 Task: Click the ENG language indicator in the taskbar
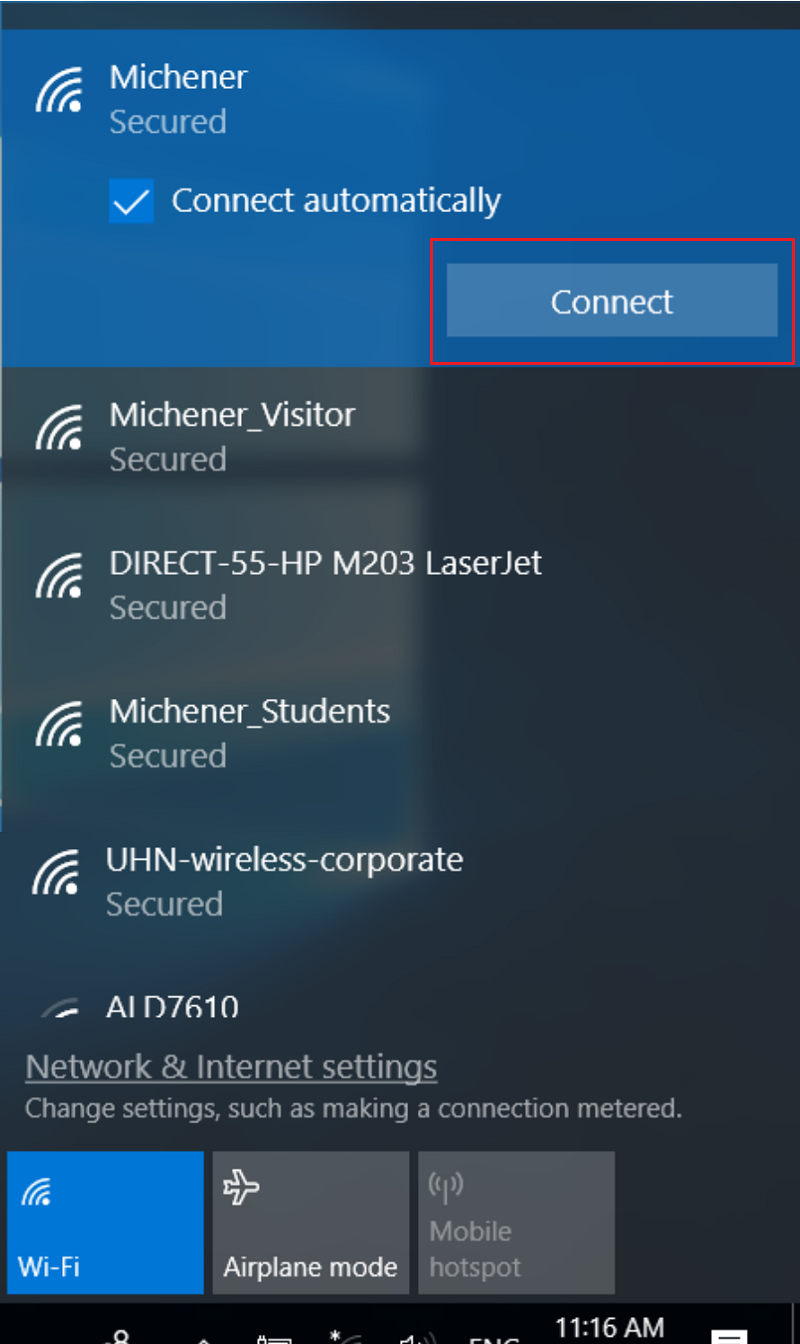(494, 1337)
